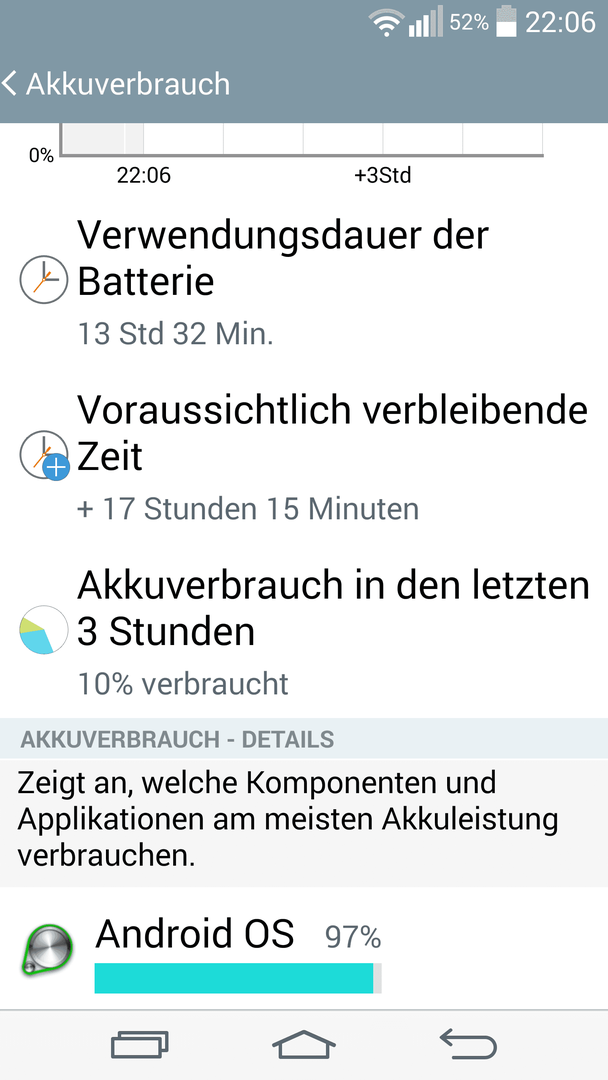Open the recent apps overview
The width and height of the screenshot is (608, 1080).
click(x=140, y=1045)
